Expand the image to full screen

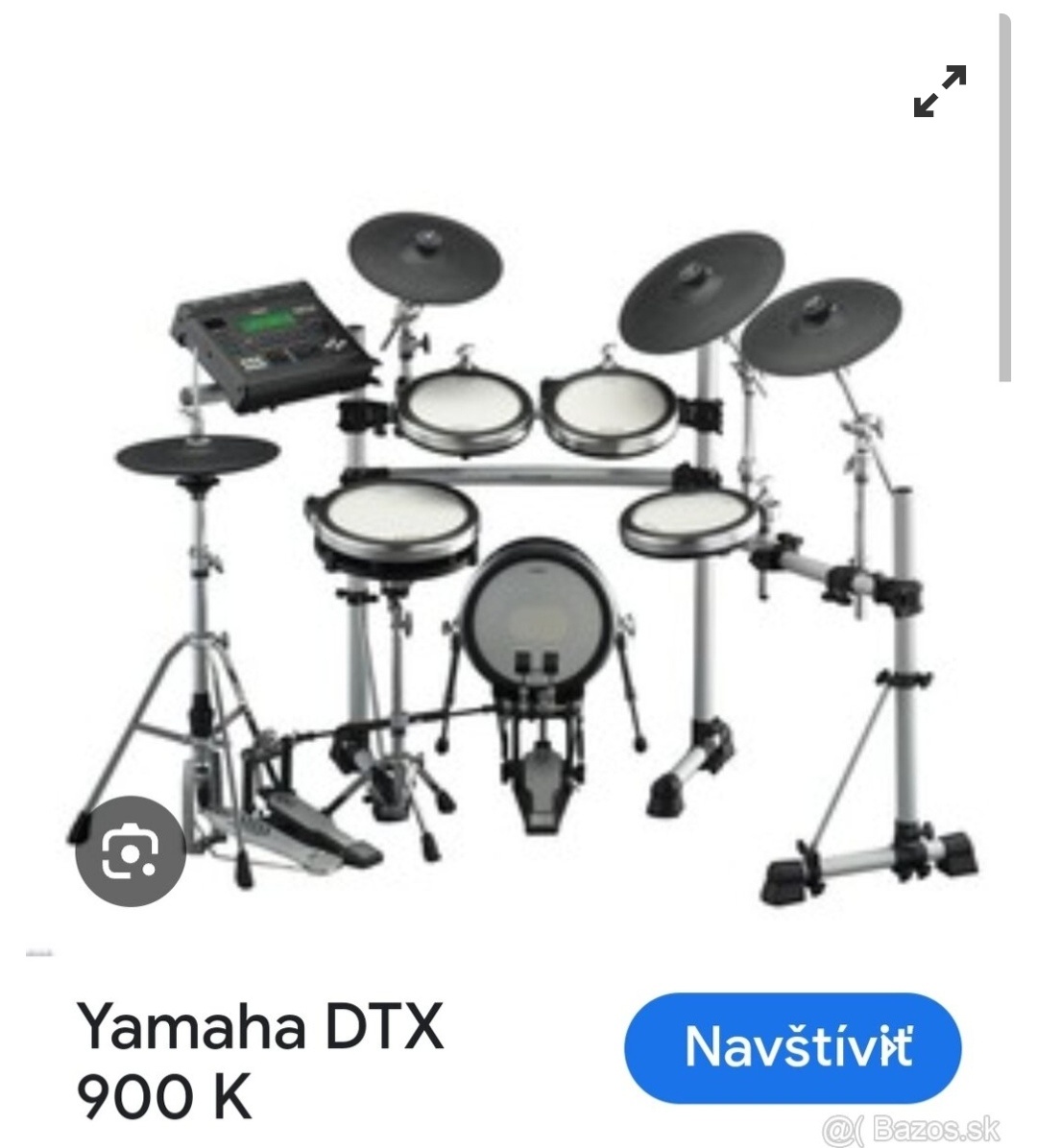(x=939, y=91)
